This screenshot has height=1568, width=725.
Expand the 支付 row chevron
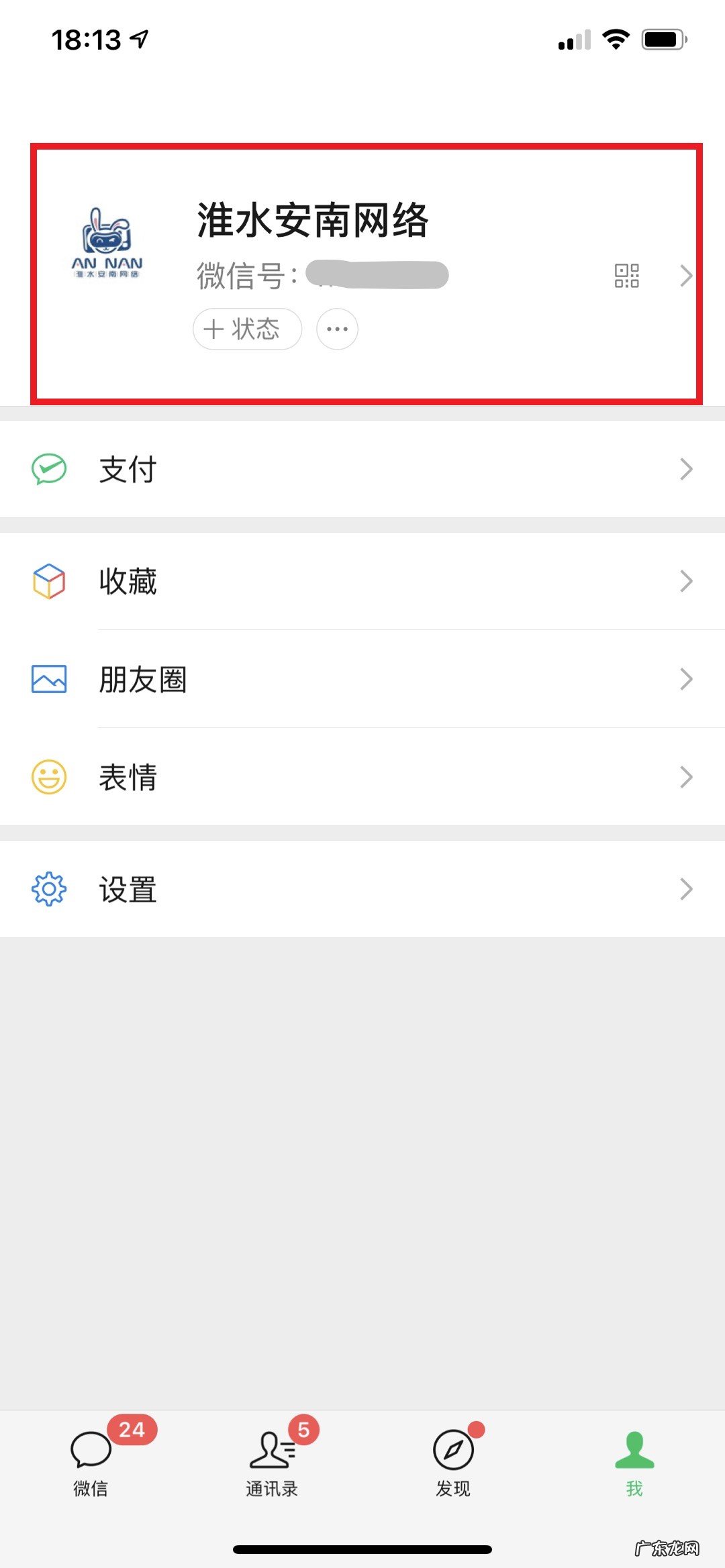coord(686,470)
